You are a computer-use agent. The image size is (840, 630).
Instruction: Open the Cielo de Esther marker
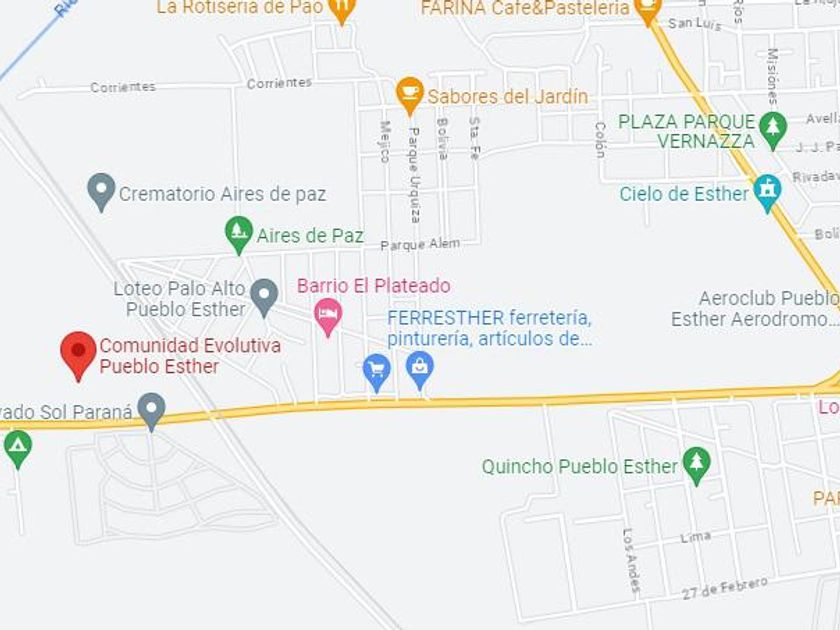pos(767,194)
